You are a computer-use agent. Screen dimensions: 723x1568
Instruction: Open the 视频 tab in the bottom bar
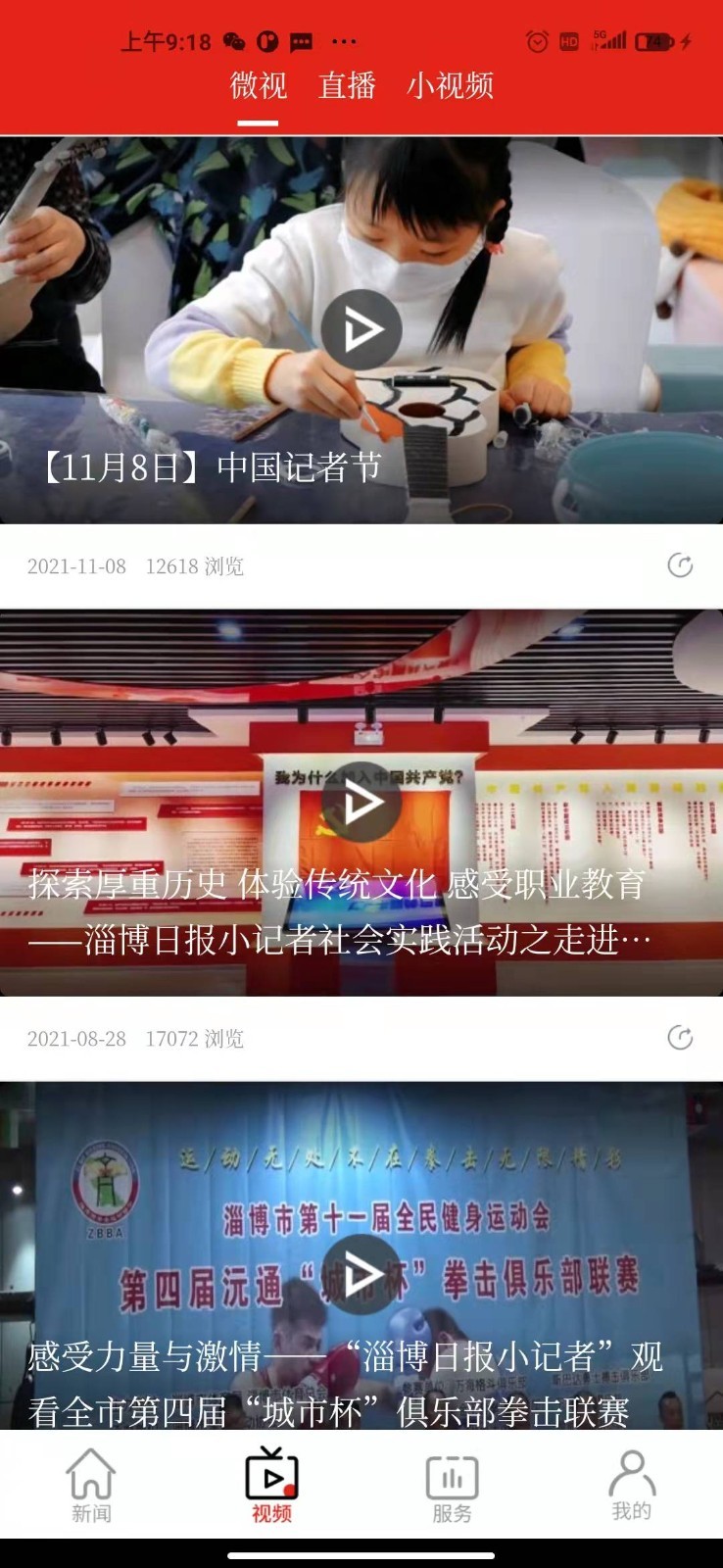(271, 1486)
